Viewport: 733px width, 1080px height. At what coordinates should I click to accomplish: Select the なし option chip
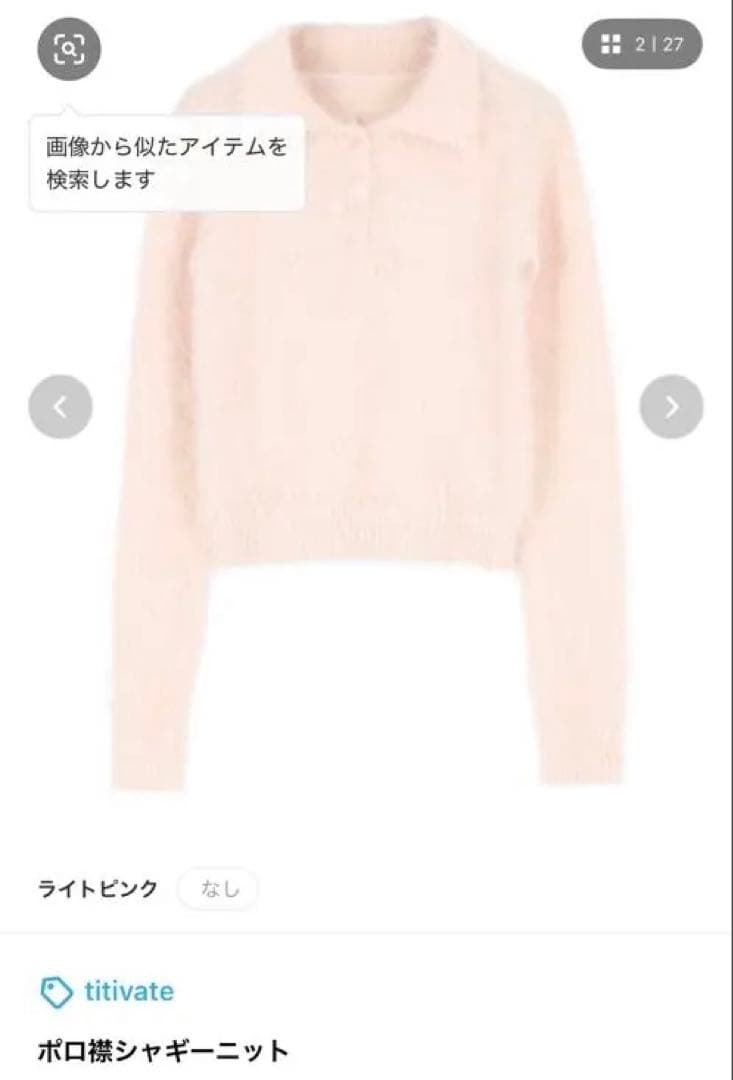tap(219, 888)
